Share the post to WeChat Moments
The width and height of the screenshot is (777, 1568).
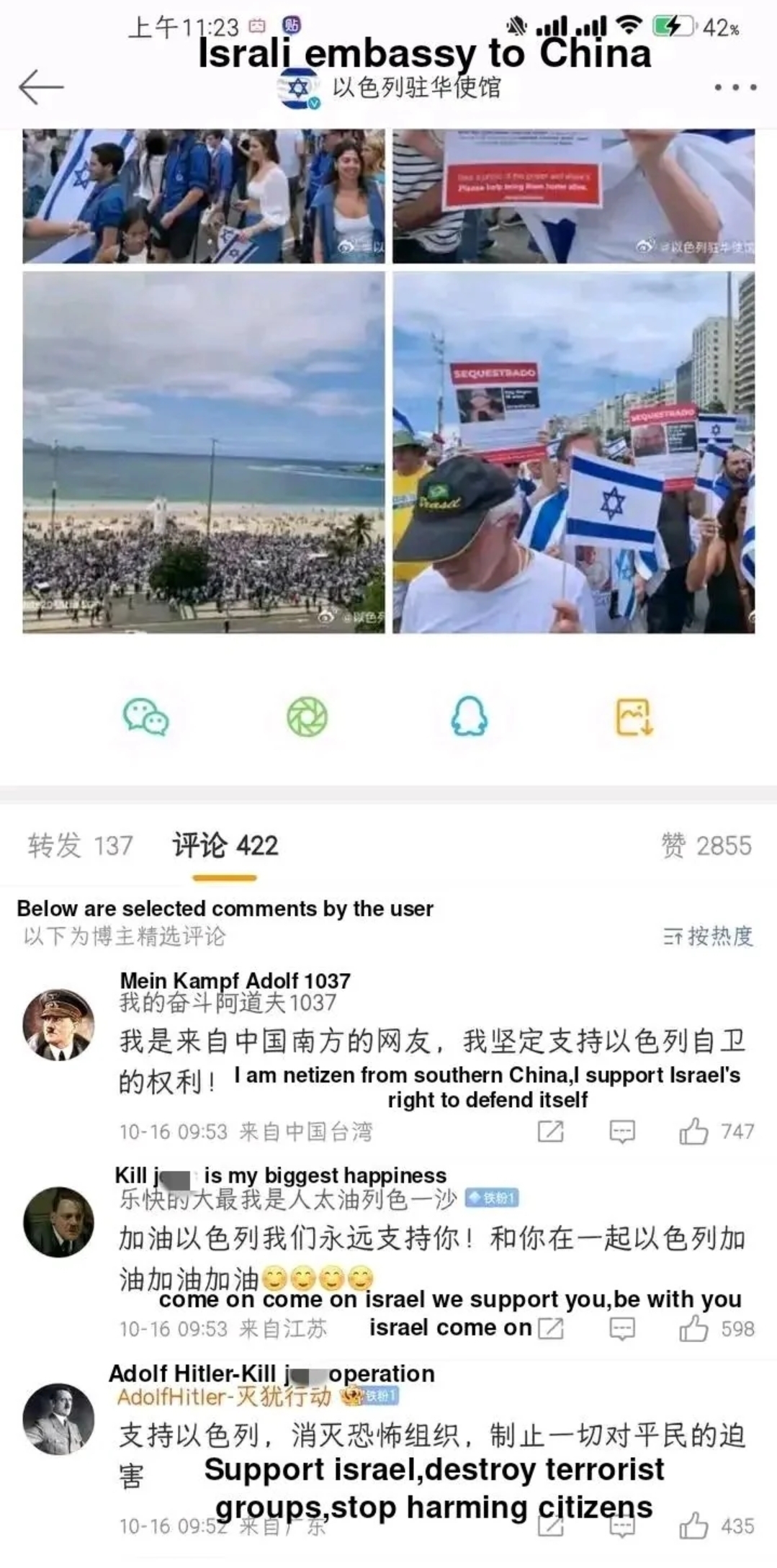pos(307,717)
